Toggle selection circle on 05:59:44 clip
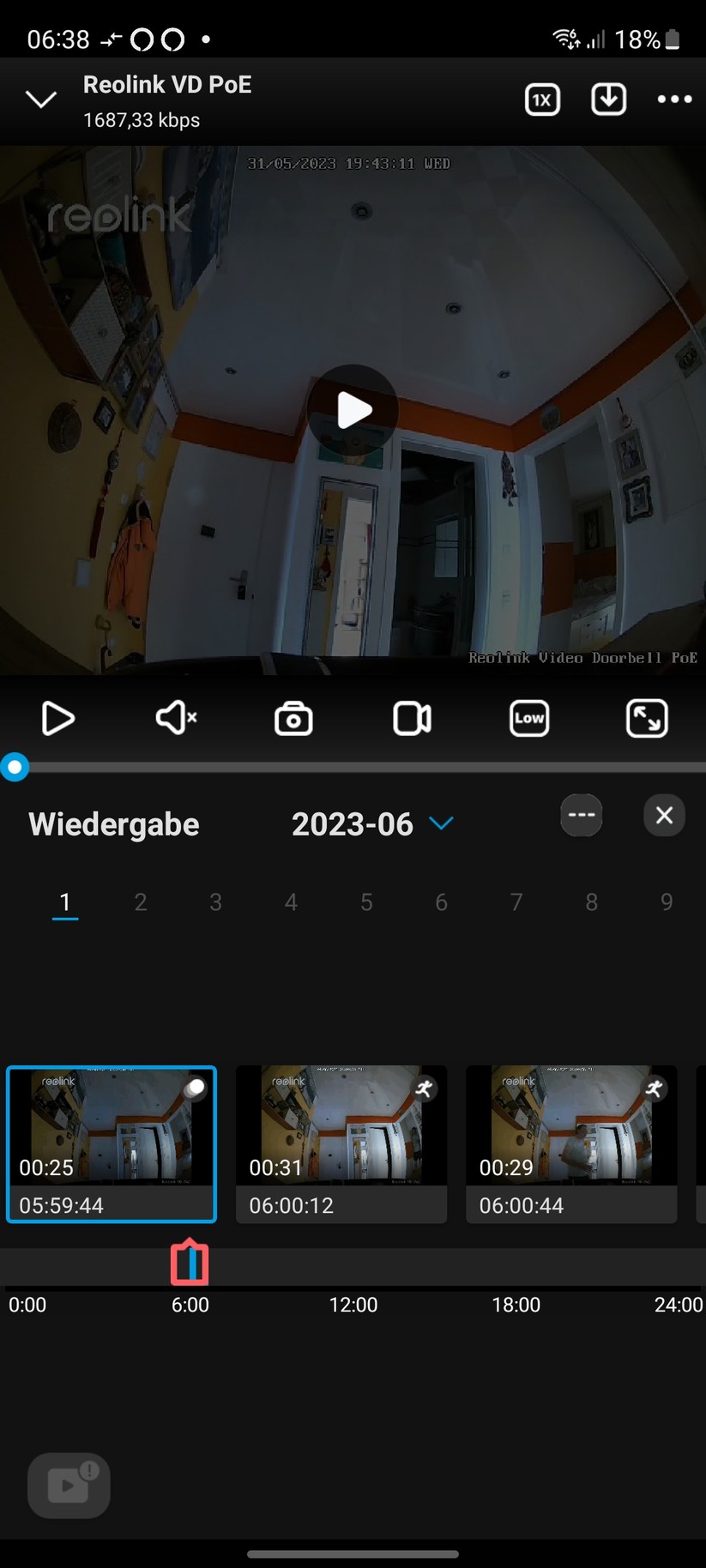 pos(195,1088)
